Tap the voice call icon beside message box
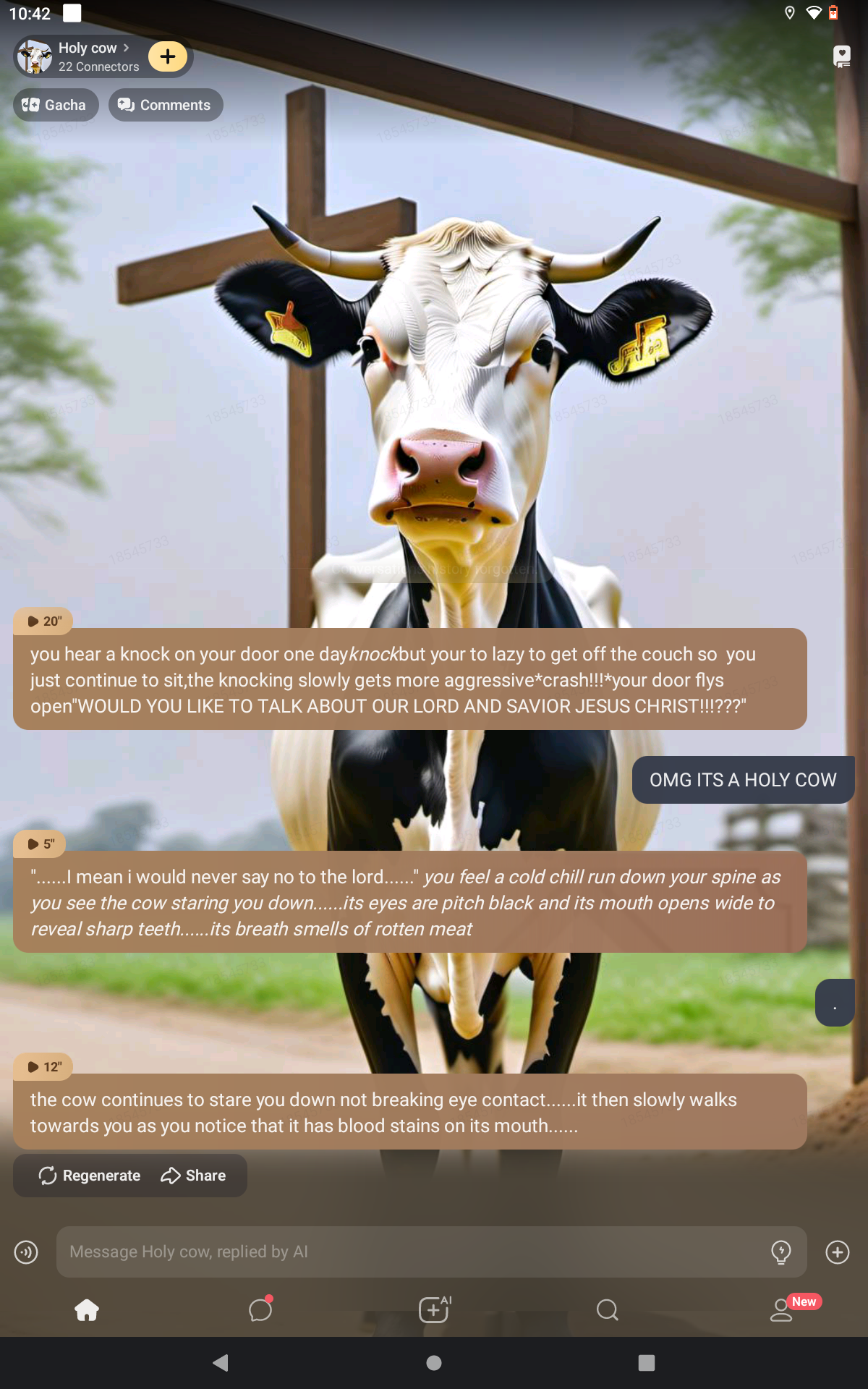 pyautogui.click(x=26, y=1252)
